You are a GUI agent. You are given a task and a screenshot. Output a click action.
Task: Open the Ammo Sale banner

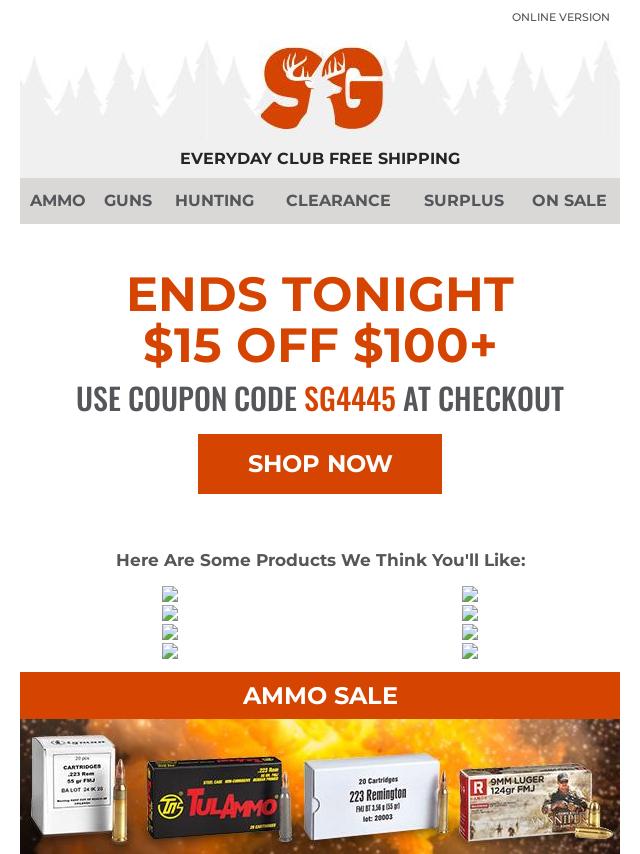(x=320, y=696)
